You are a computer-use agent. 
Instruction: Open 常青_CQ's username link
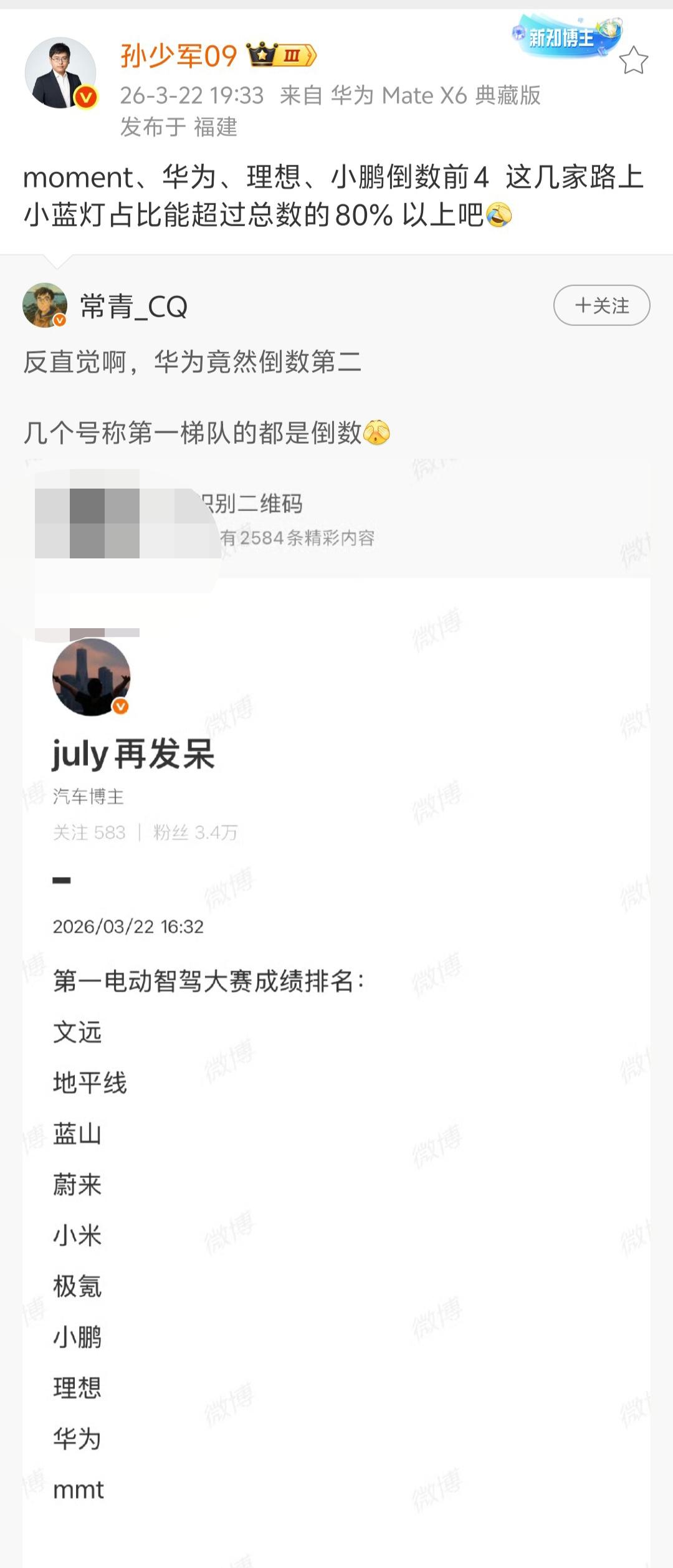(x=134, y=304)
